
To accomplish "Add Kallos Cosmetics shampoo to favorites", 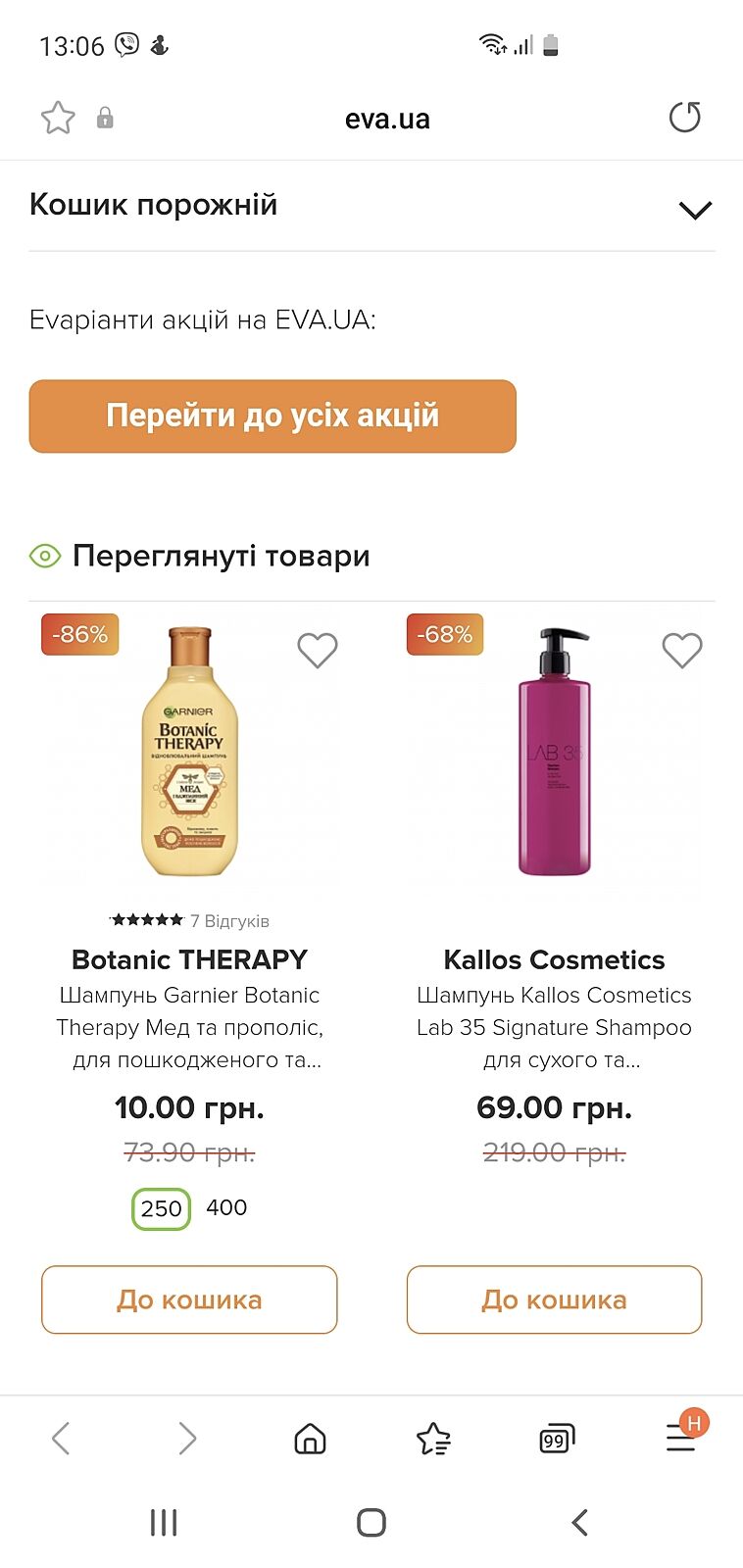I will point(681,650).
